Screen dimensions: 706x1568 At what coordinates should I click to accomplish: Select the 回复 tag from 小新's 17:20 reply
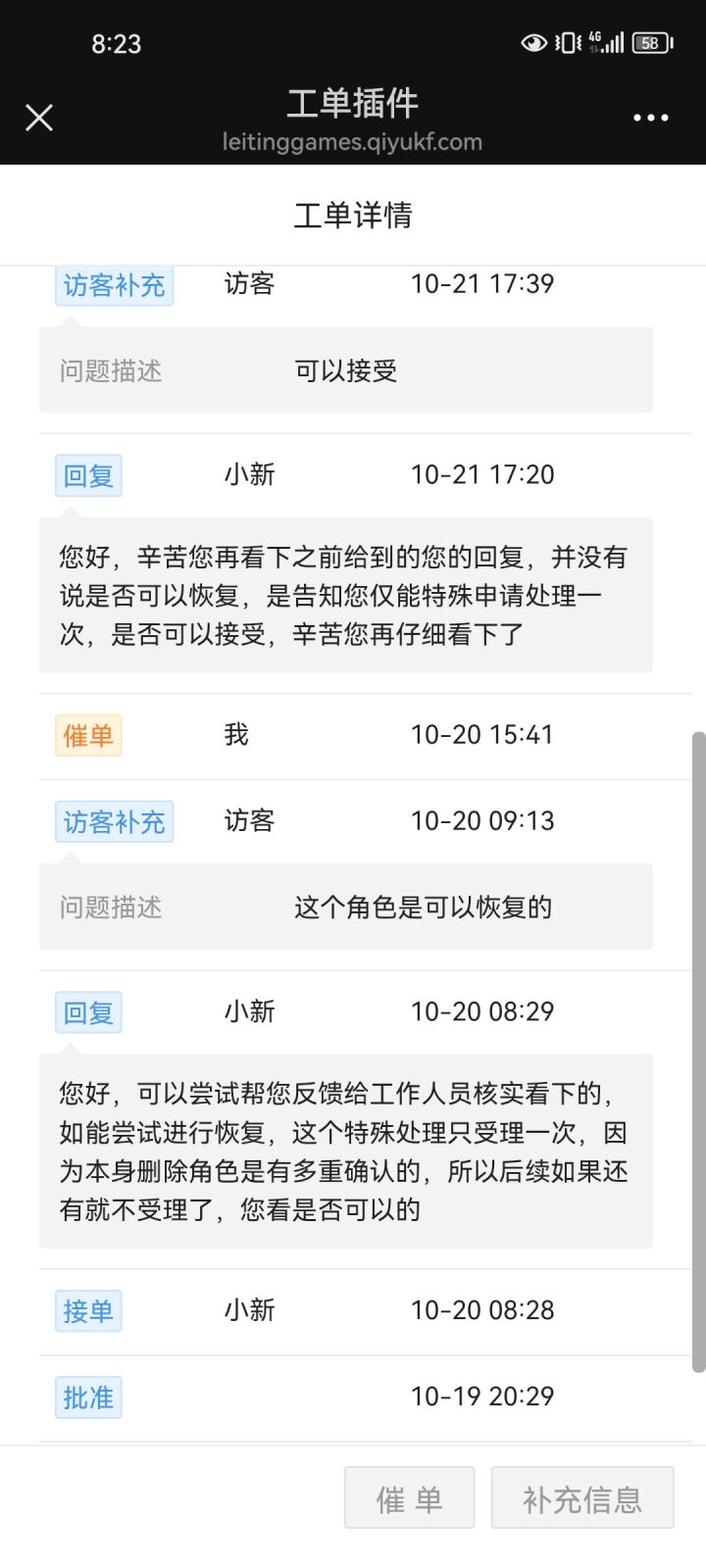(x=88, y=474)
